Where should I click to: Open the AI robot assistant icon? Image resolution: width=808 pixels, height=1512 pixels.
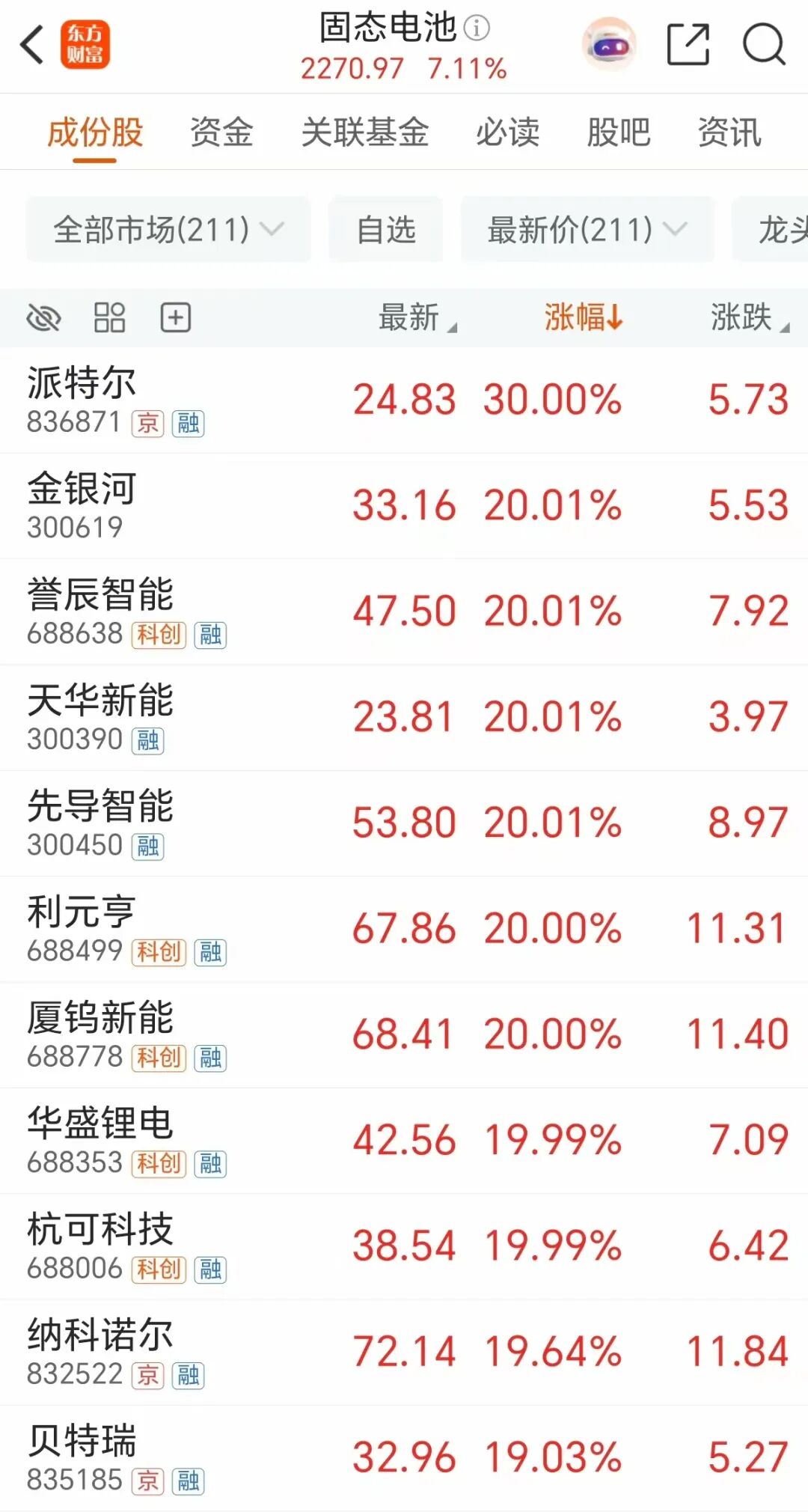610,45
